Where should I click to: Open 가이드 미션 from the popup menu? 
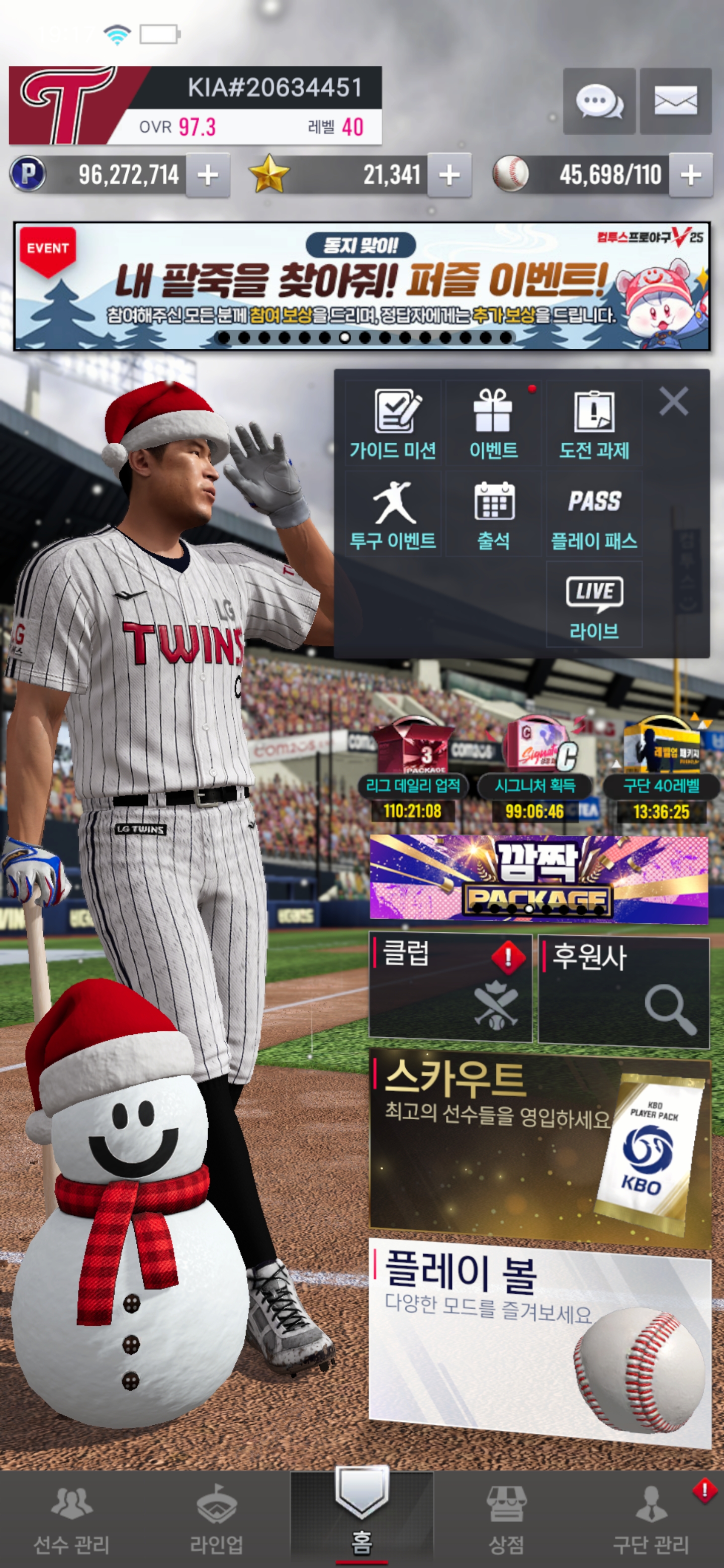point(393,424)
